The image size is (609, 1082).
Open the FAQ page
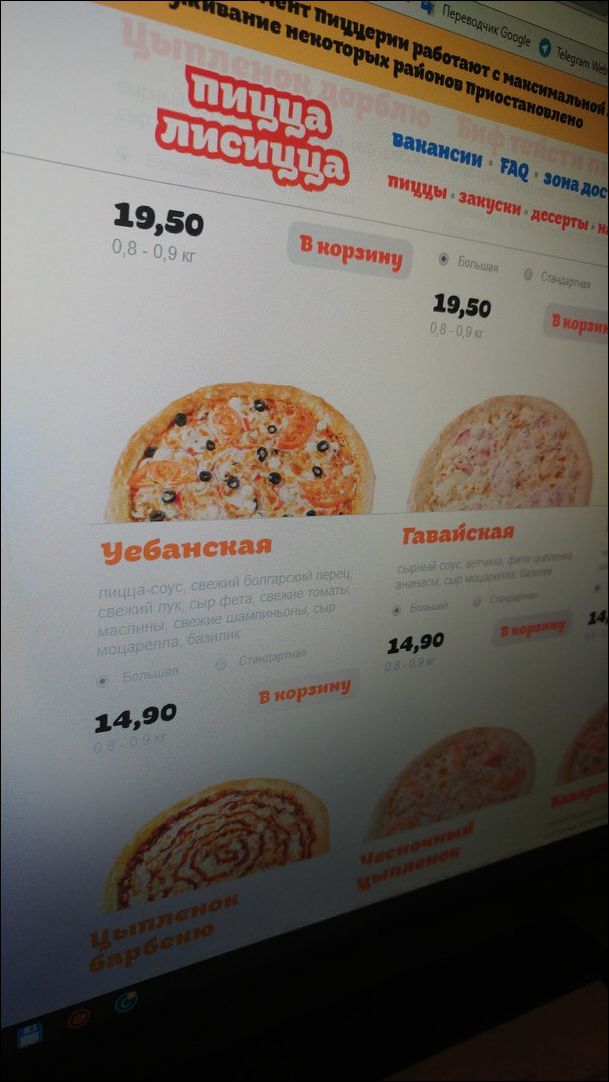[x=514, y=168]
